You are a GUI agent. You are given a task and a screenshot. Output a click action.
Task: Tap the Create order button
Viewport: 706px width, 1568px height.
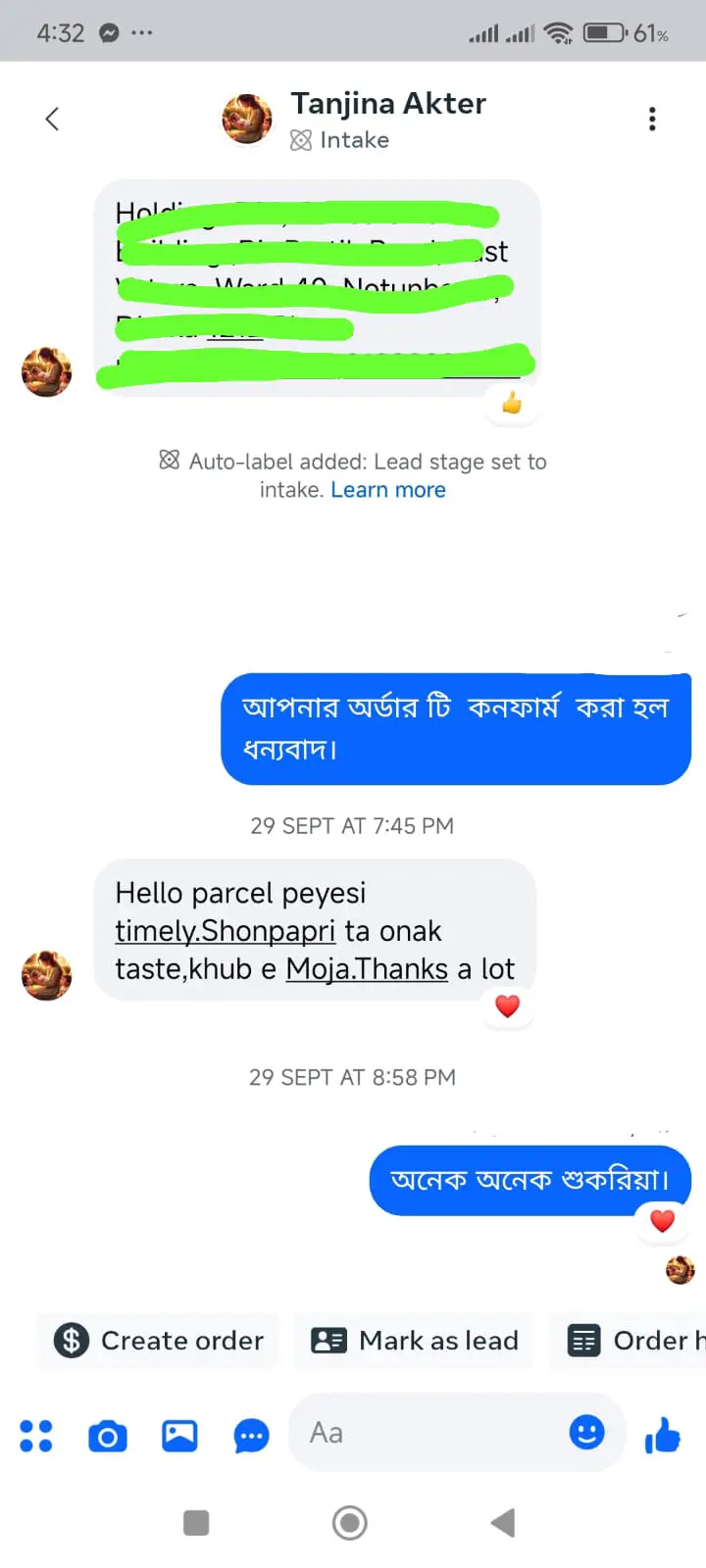(x=159, y=1341)
